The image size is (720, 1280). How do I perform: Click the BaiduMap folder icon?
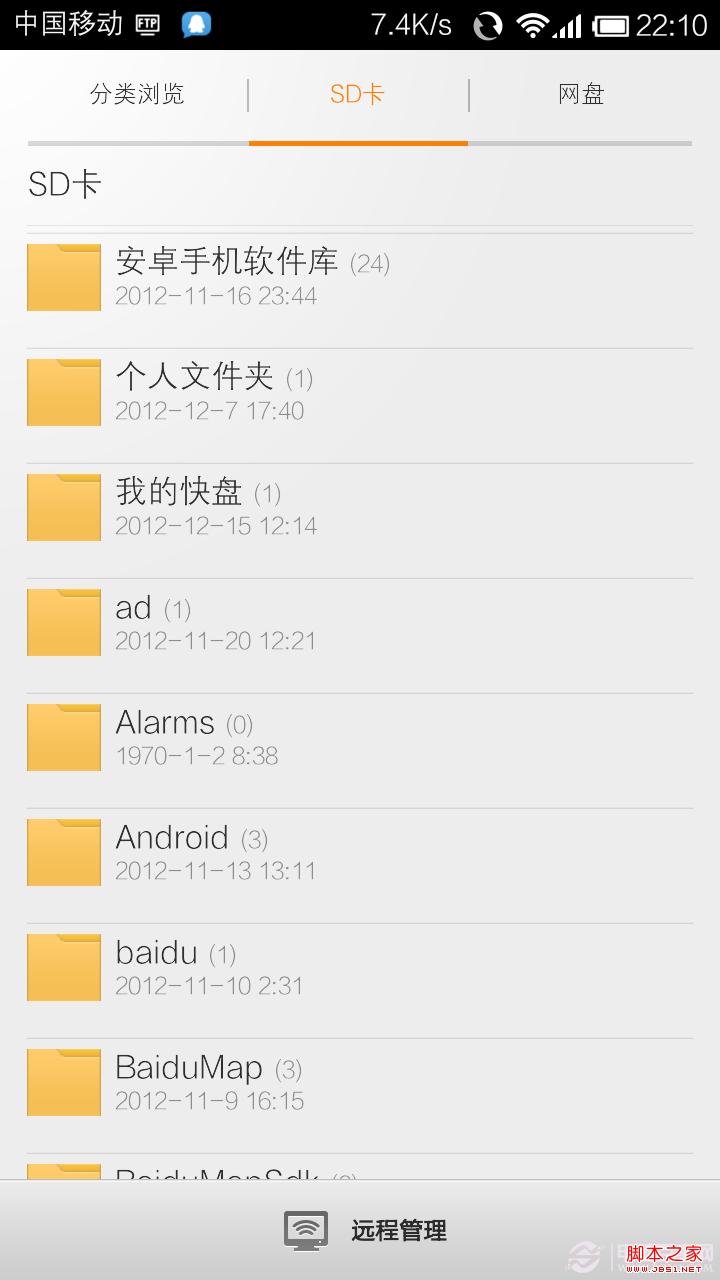pyautogui.click(x=63, y=1082)
